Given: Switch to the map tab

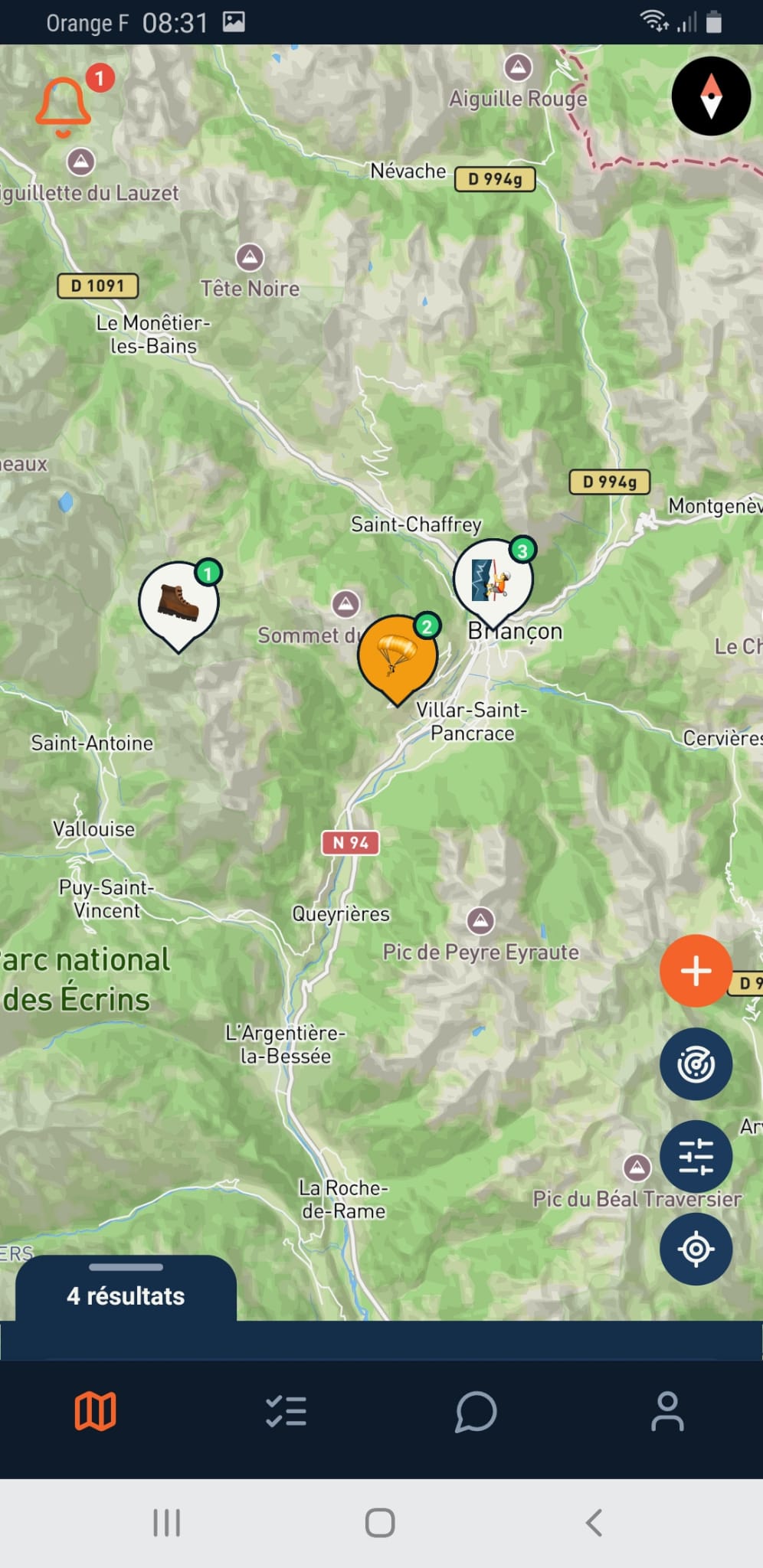Looking at the screenshot, I should pyautogui.click(x=95, y=1411).
